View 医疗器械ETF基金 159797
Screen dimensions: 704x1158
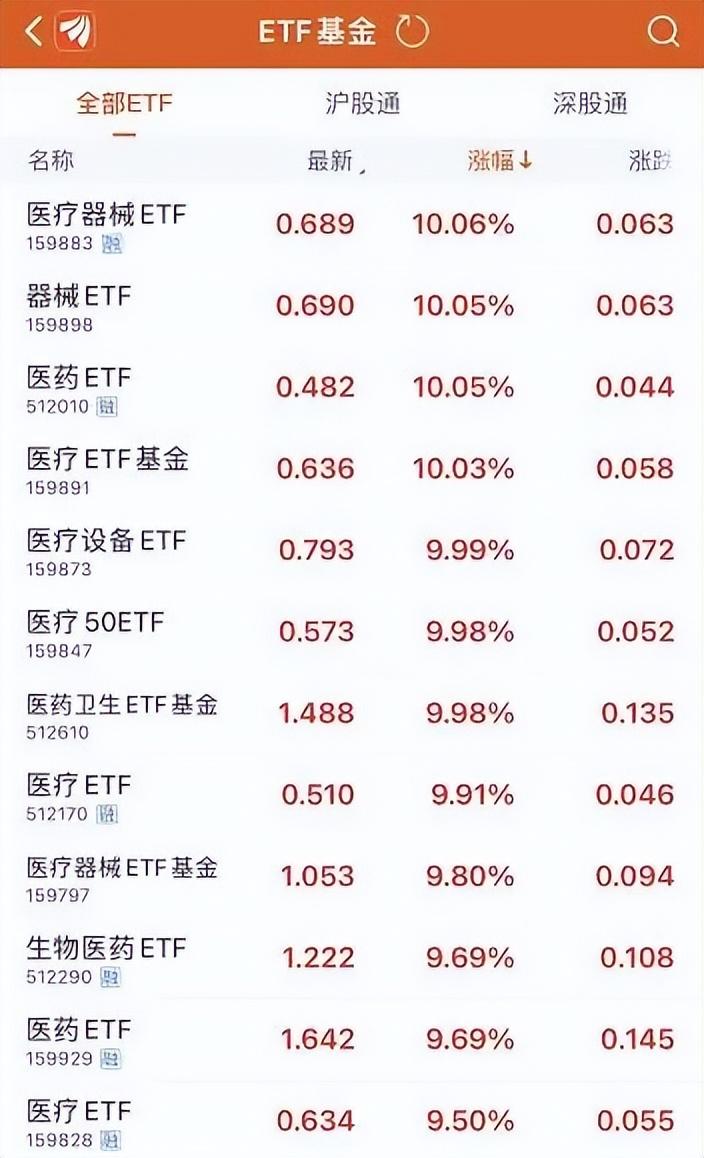coord(352,877)
